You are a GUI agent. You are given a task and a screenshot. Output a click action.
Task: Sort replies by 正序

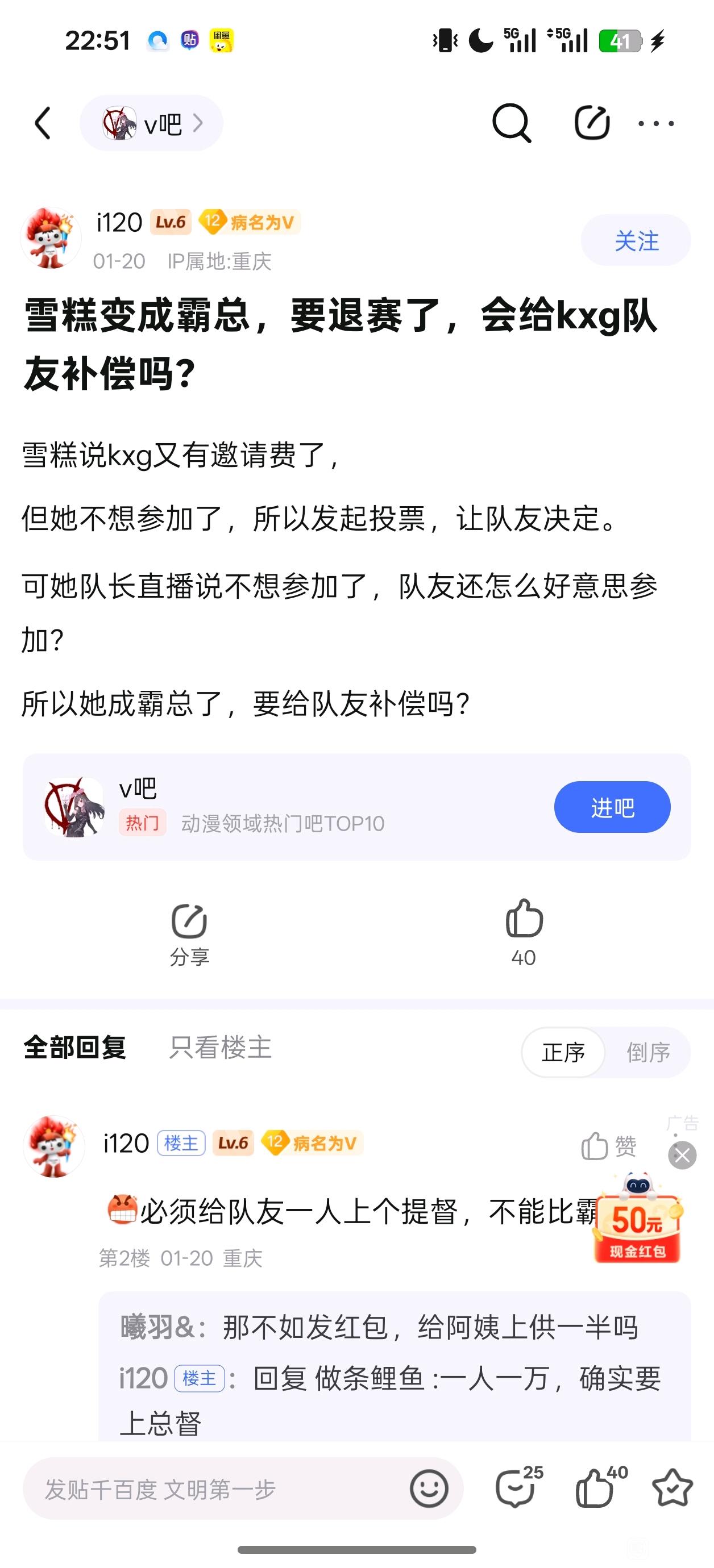point(563,1052)
